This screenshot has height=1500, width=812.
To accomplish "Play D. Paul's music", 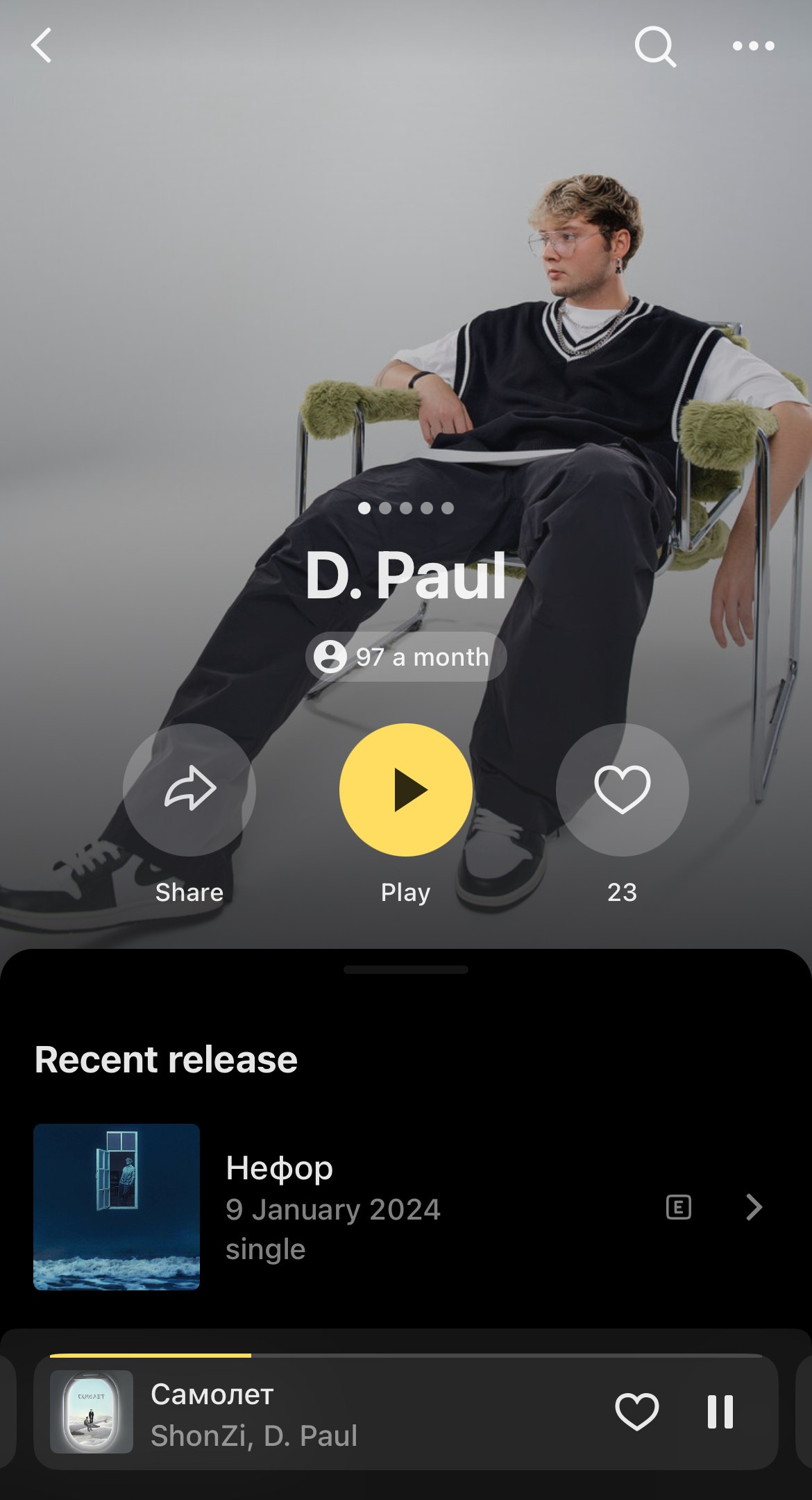I will pyautogui.click(x=406, y=790).
